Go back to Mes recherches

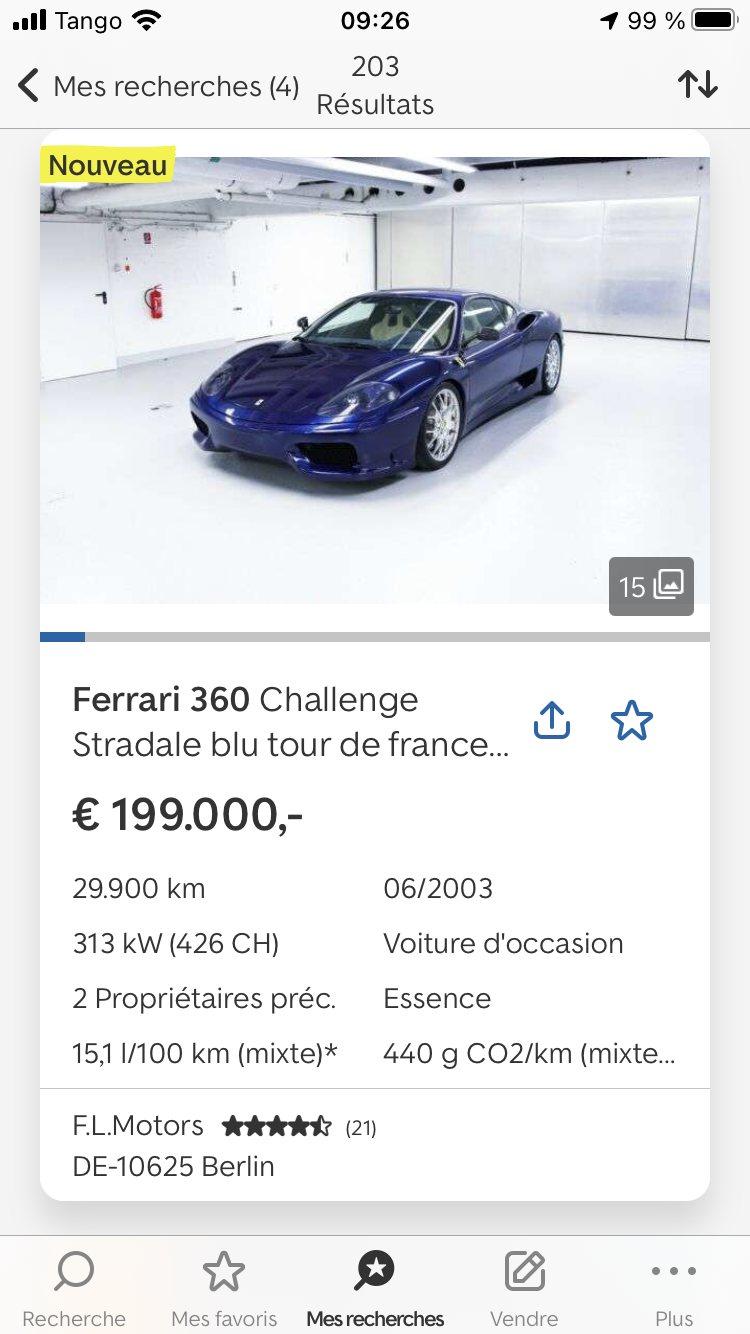[x=160, y=86]
